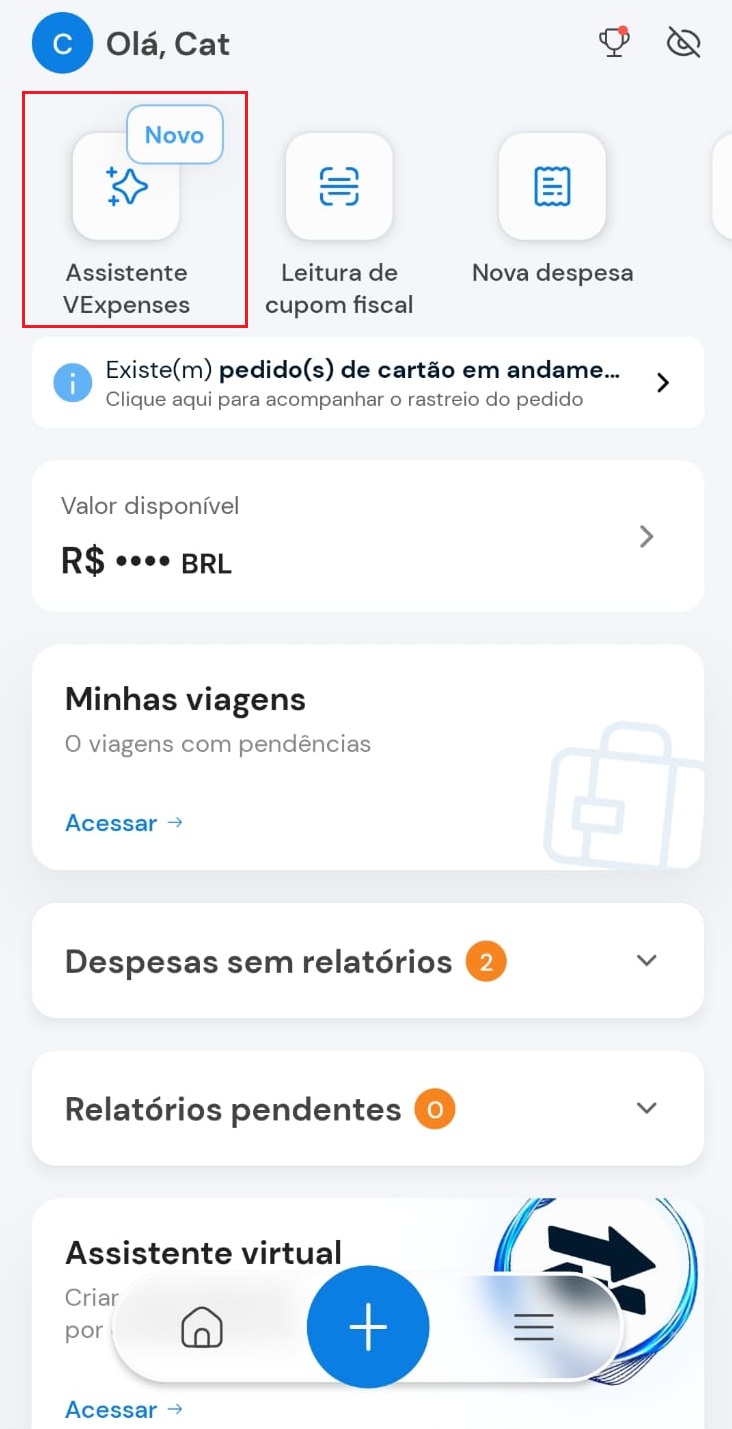Open the hamburger menu tab
The image size is (732, 1429).
point(533,1327)
